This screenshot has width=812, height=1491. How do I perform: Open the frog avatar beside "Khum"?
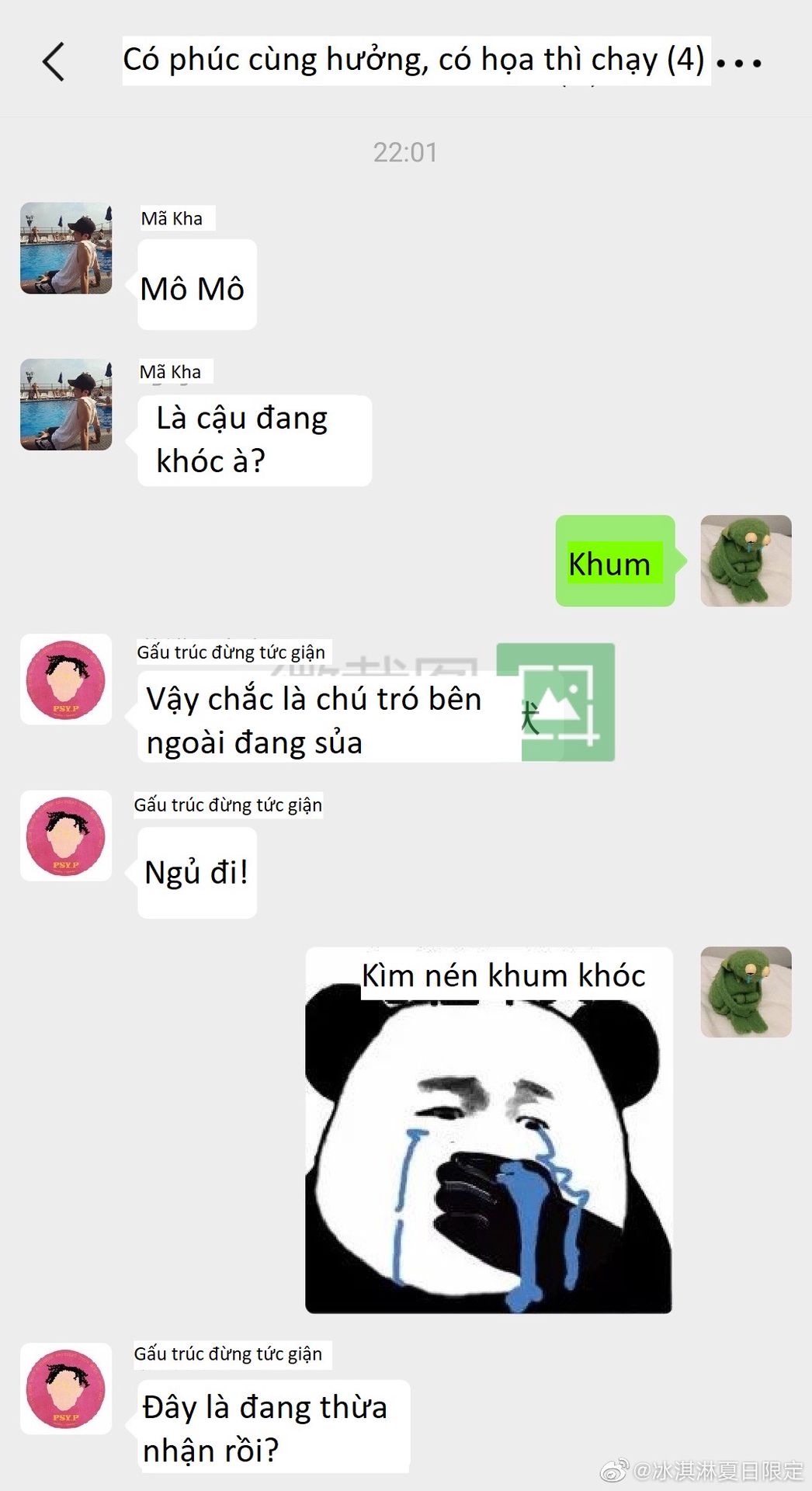(x=745, y=561)
